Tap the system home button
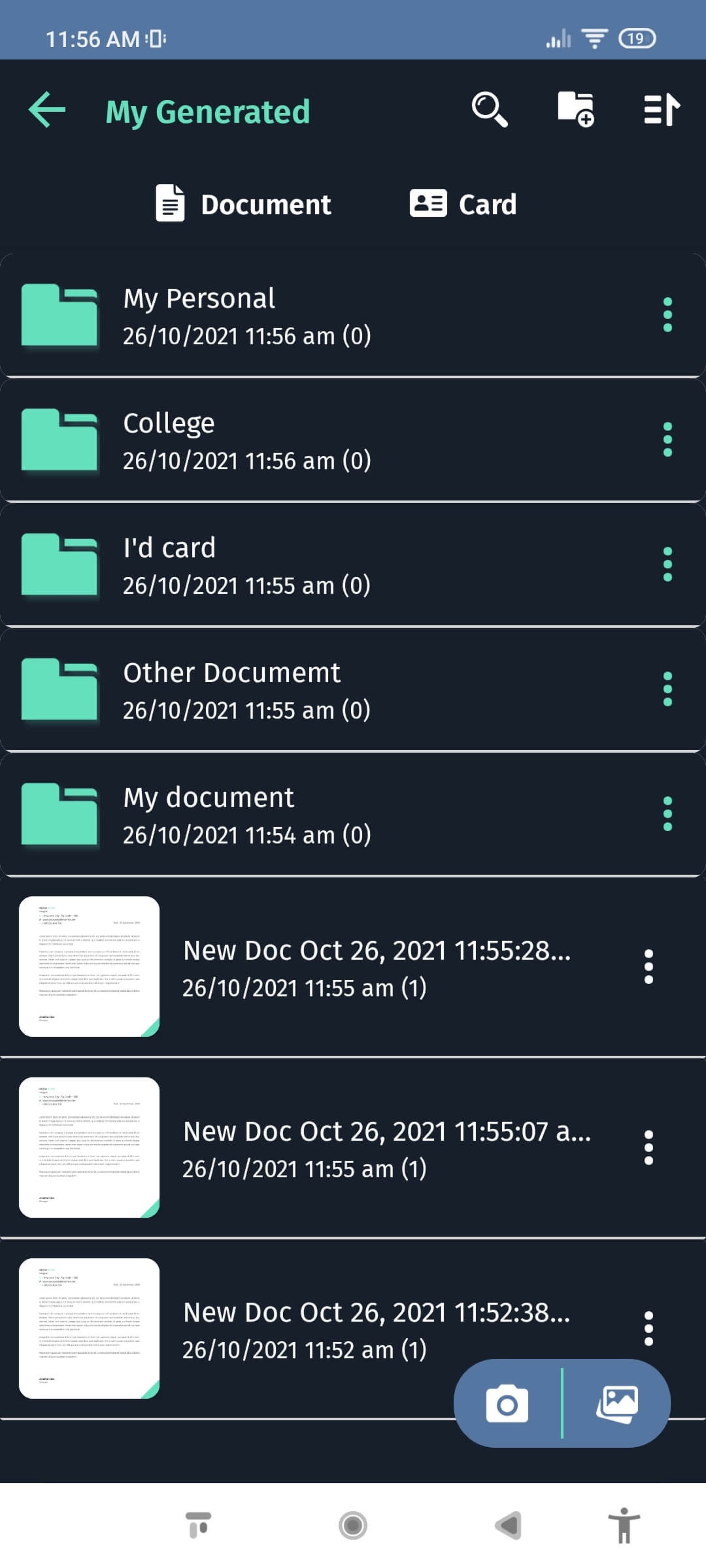The height and width of the screenshot is (1568, 706). click(x=353, y=1525)
